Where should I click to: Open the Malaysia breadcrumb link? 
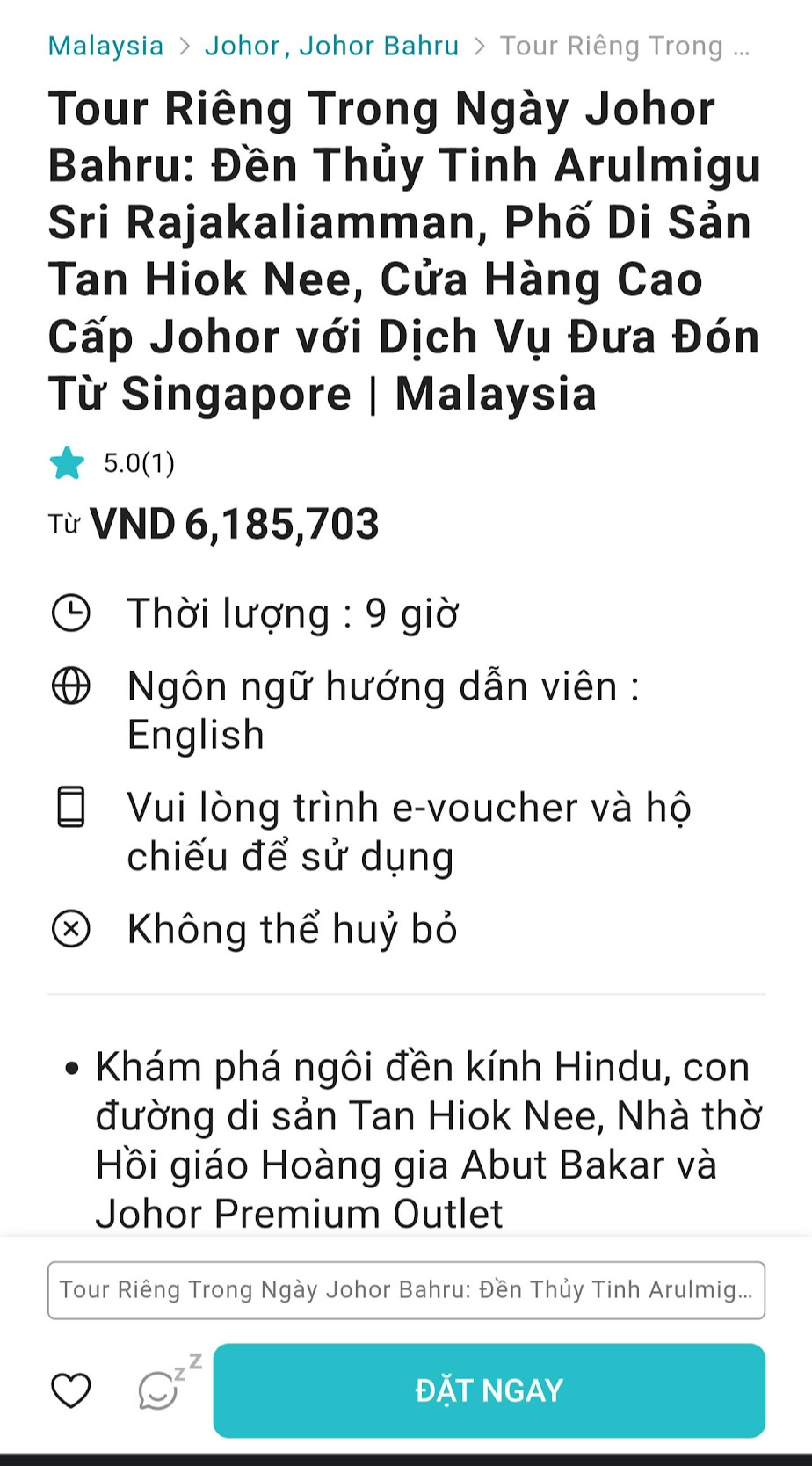click(105, 46)
